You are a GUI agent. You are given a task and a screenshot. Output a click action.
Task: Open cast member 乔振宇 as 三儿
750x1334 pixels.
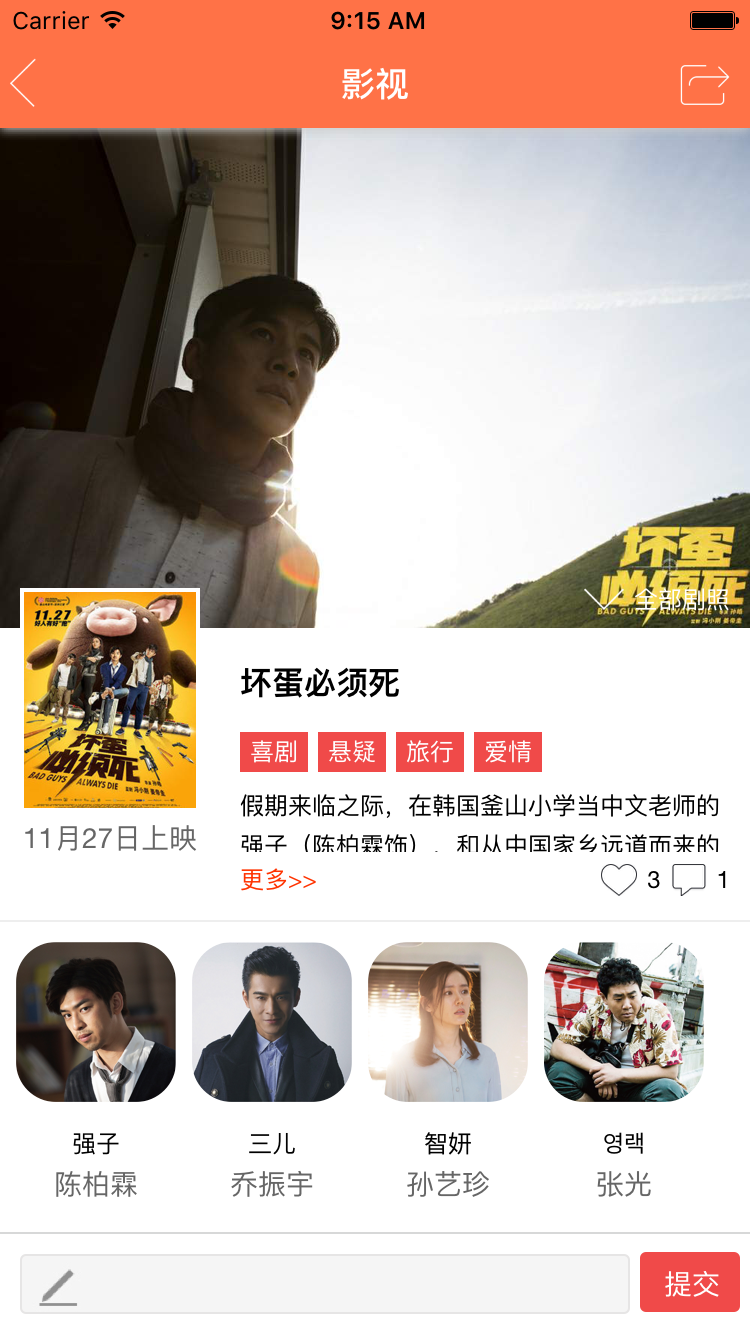(272, 1022)
